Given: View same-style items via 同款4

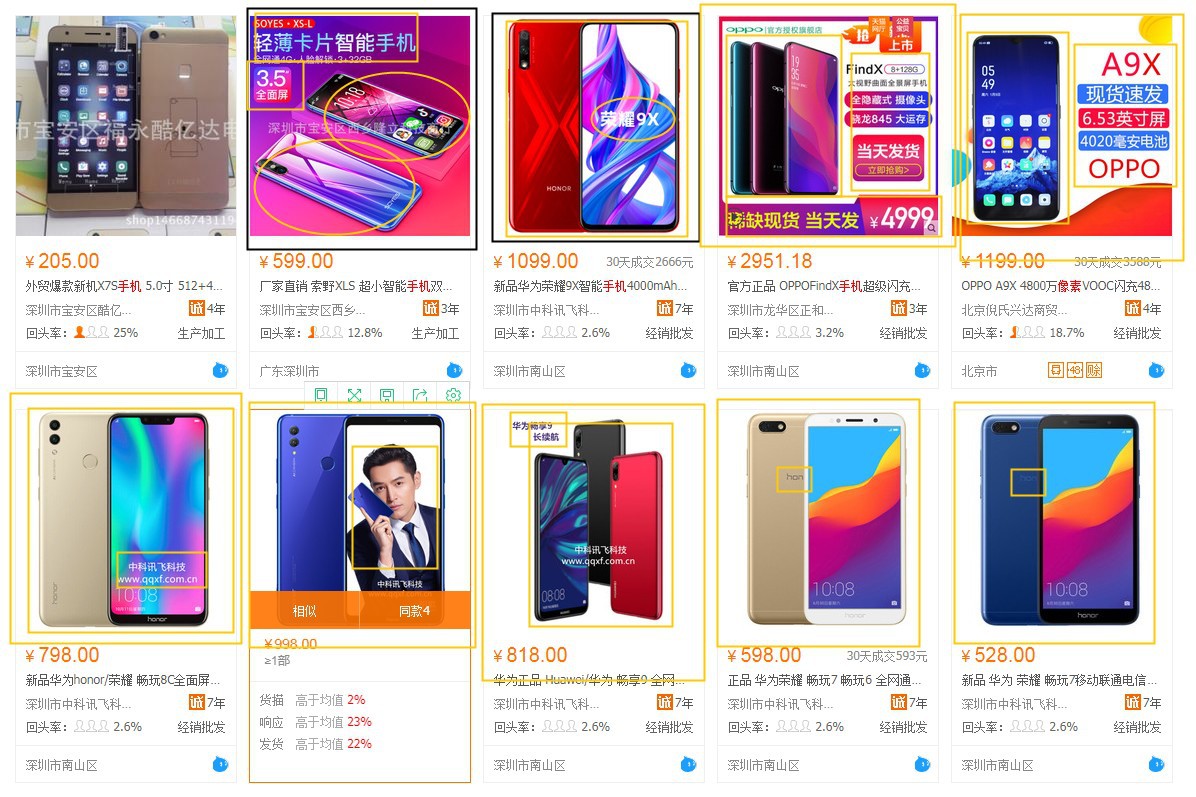Looking at the screenshot, I should (x=414, y=610).
